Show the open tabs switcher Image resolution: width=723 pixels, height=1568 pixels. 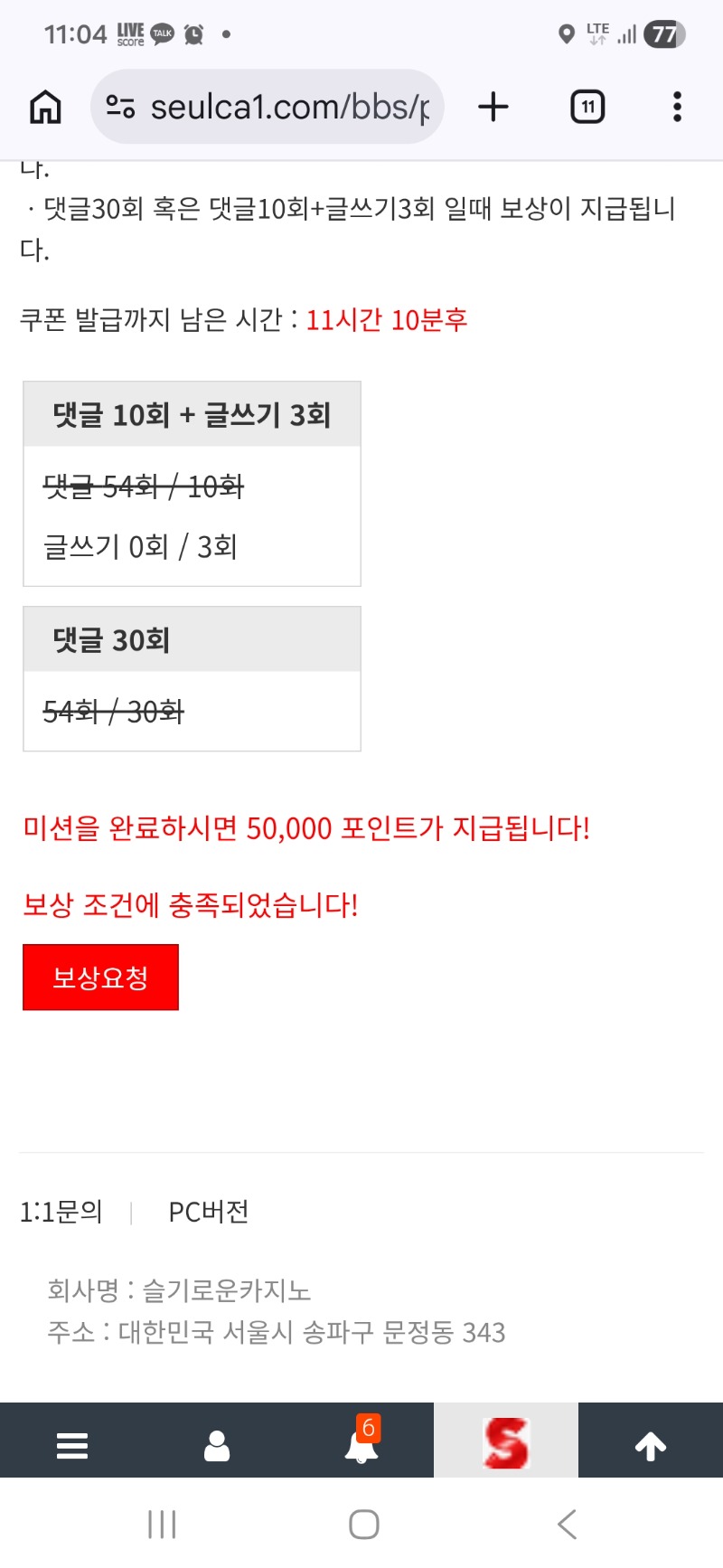pyautogui.click(x=587, y=108)
